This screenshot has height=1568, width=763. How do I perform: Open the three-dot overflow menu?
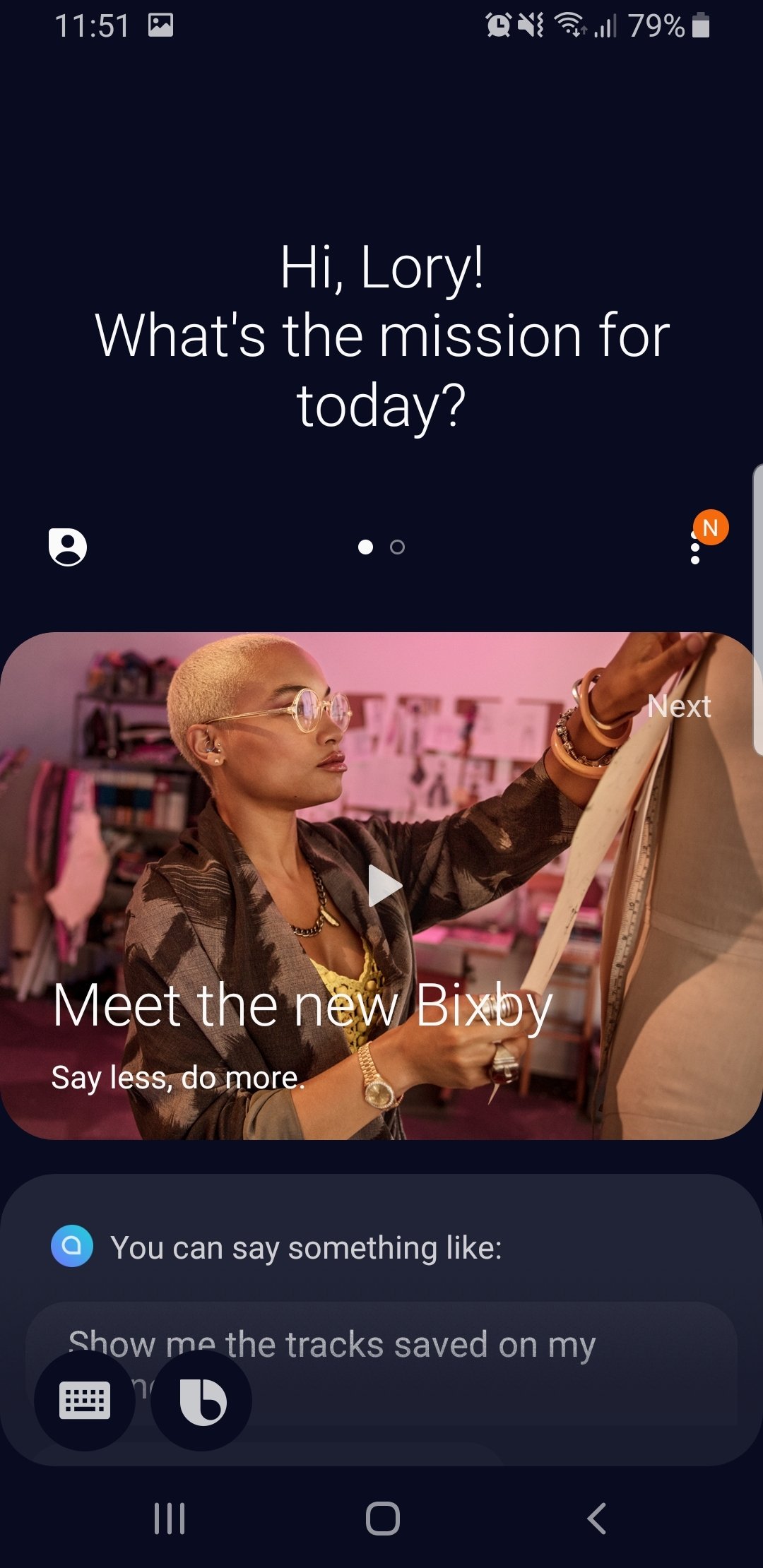(x=695, y=547)
